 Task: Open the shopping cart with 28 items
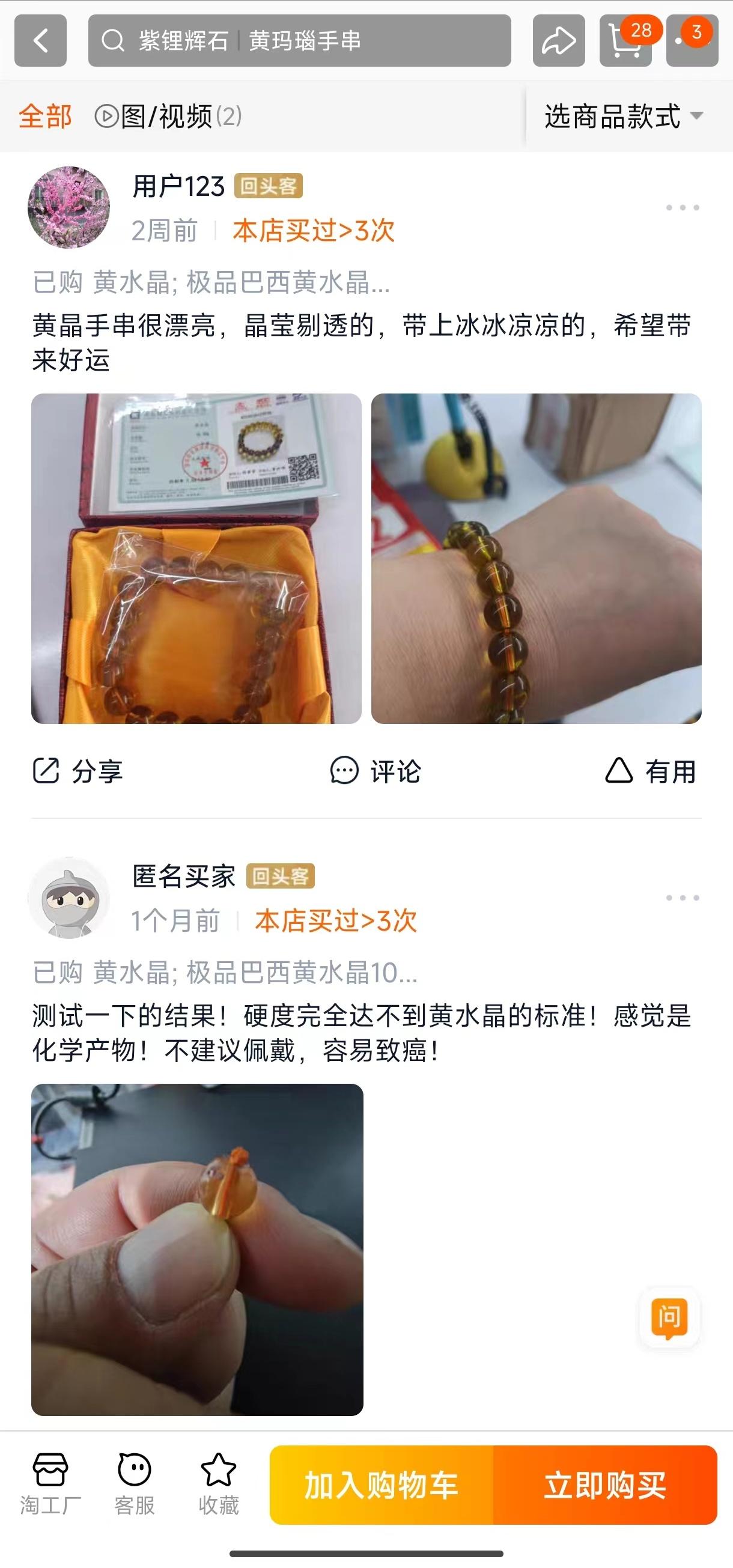[x=626, y=41]
